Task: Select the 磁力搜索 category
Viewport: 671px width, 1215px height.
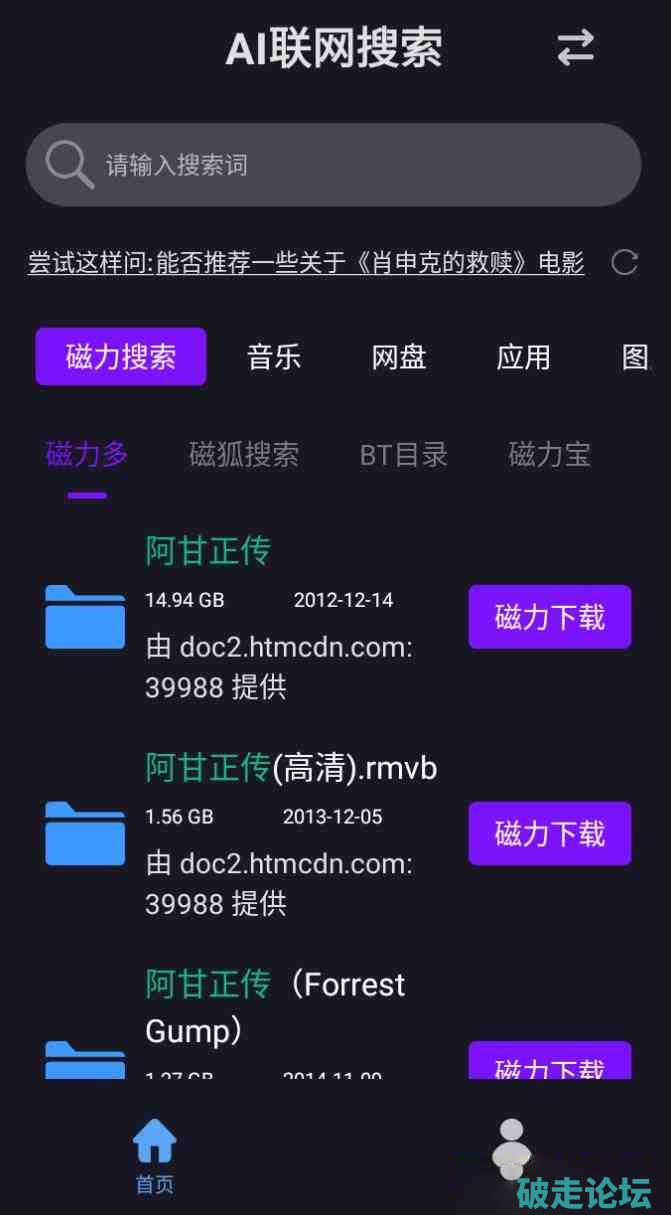Action: pos(121,357)
